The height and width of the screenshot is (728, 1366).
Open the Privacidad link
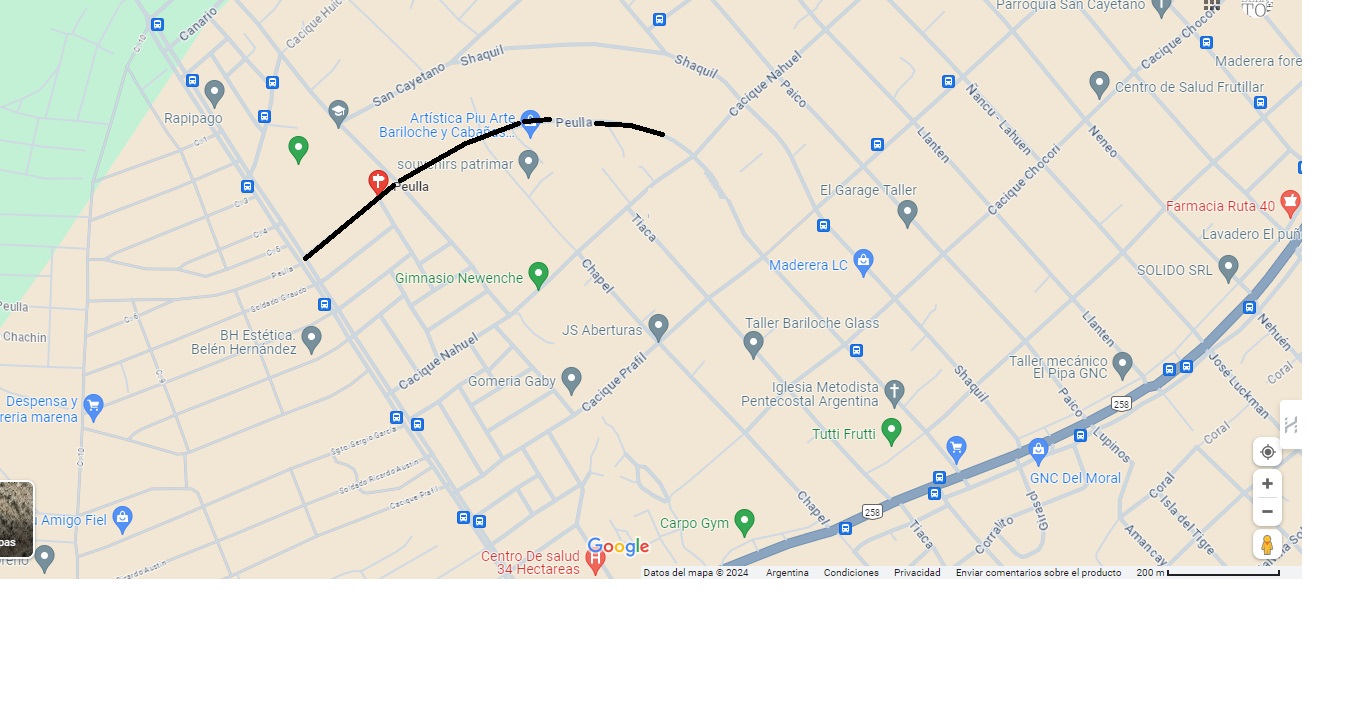coord(917,573)
